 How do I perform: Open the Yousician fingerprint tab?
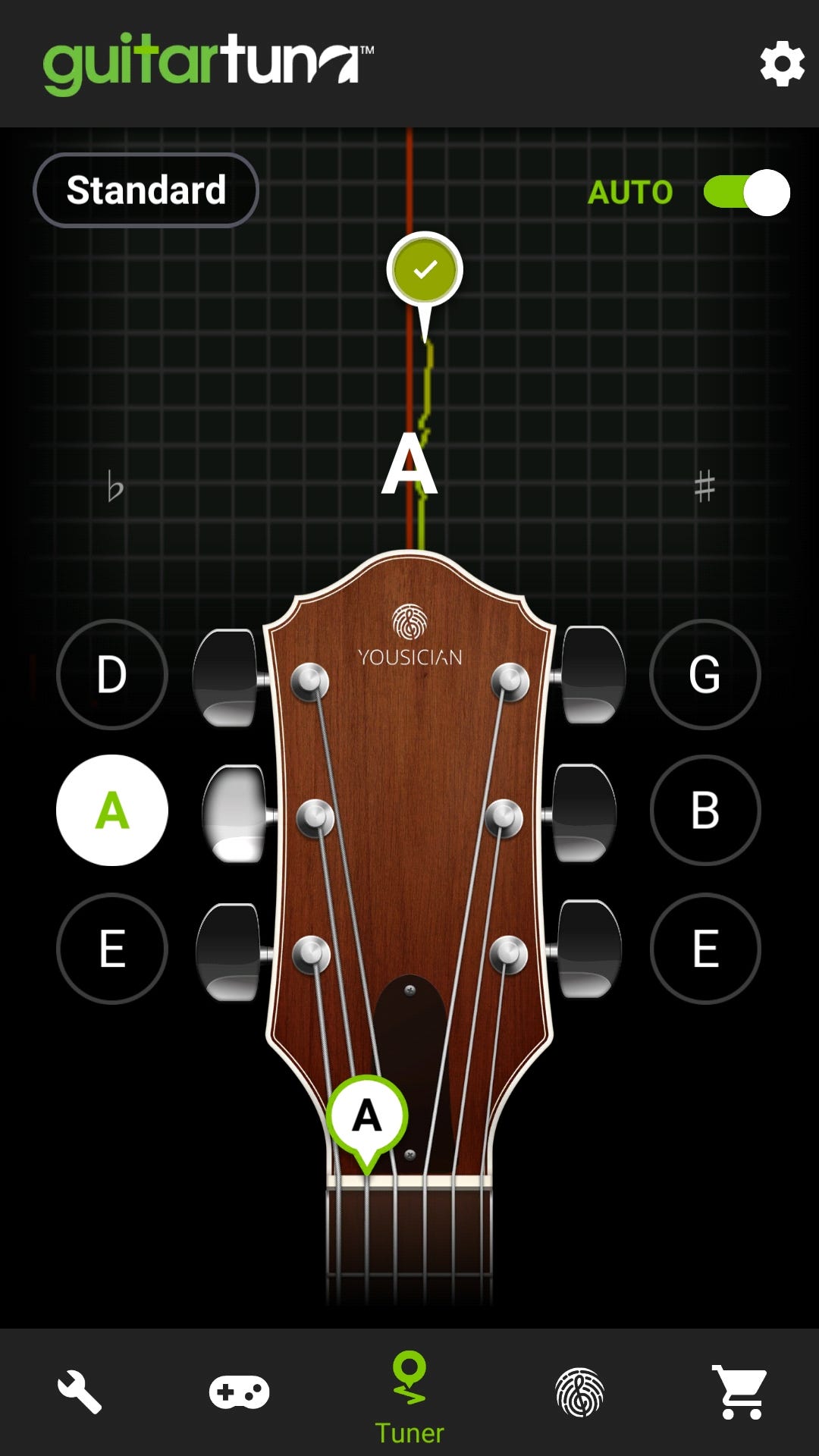(x=580, y=1392)
